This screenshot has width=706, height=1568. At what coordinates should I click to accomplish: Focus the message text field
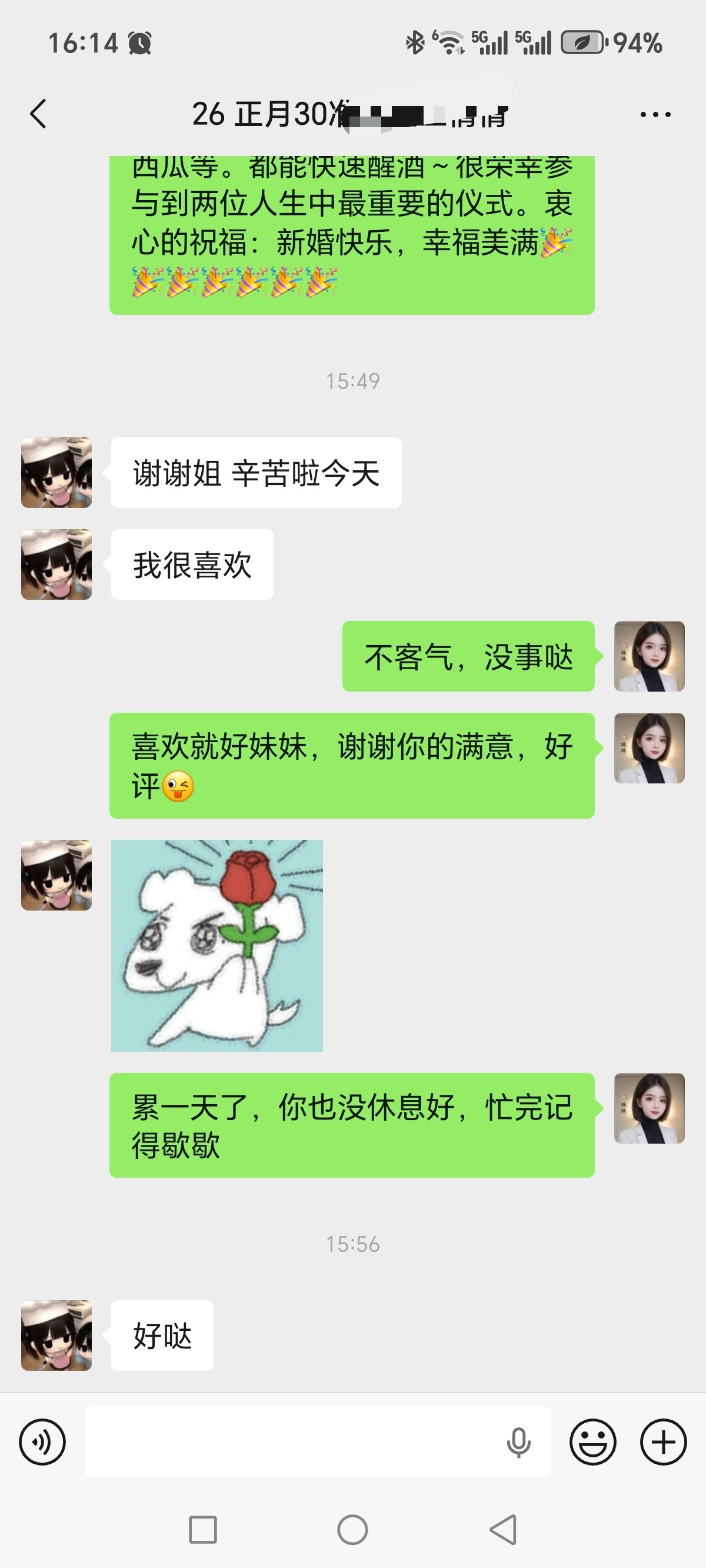click(292, 1441)
